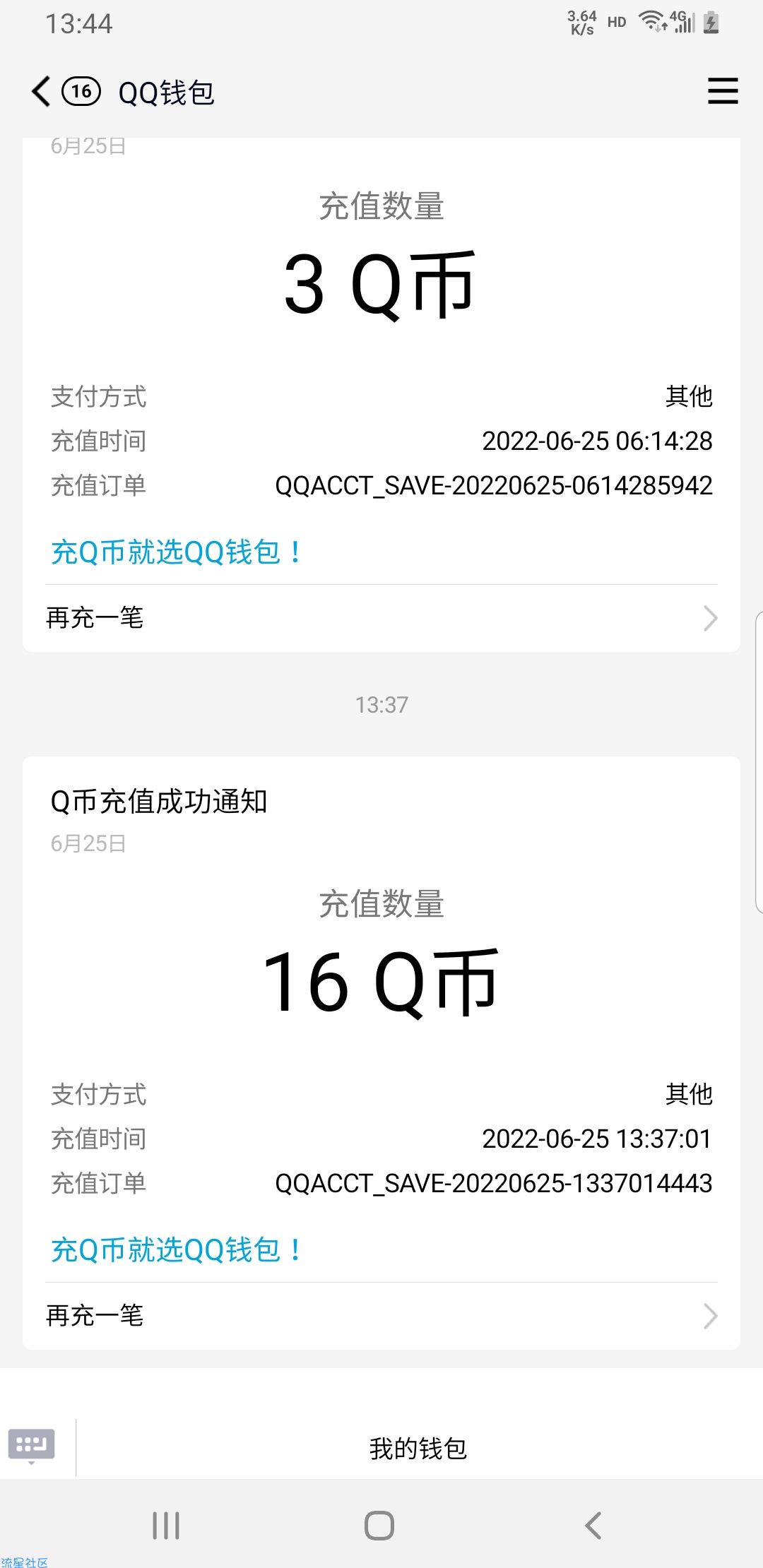Viewport: 763px width, 1568px height.
Task: Open 我的钱包 at the bottom
Action: [418, 1448]
